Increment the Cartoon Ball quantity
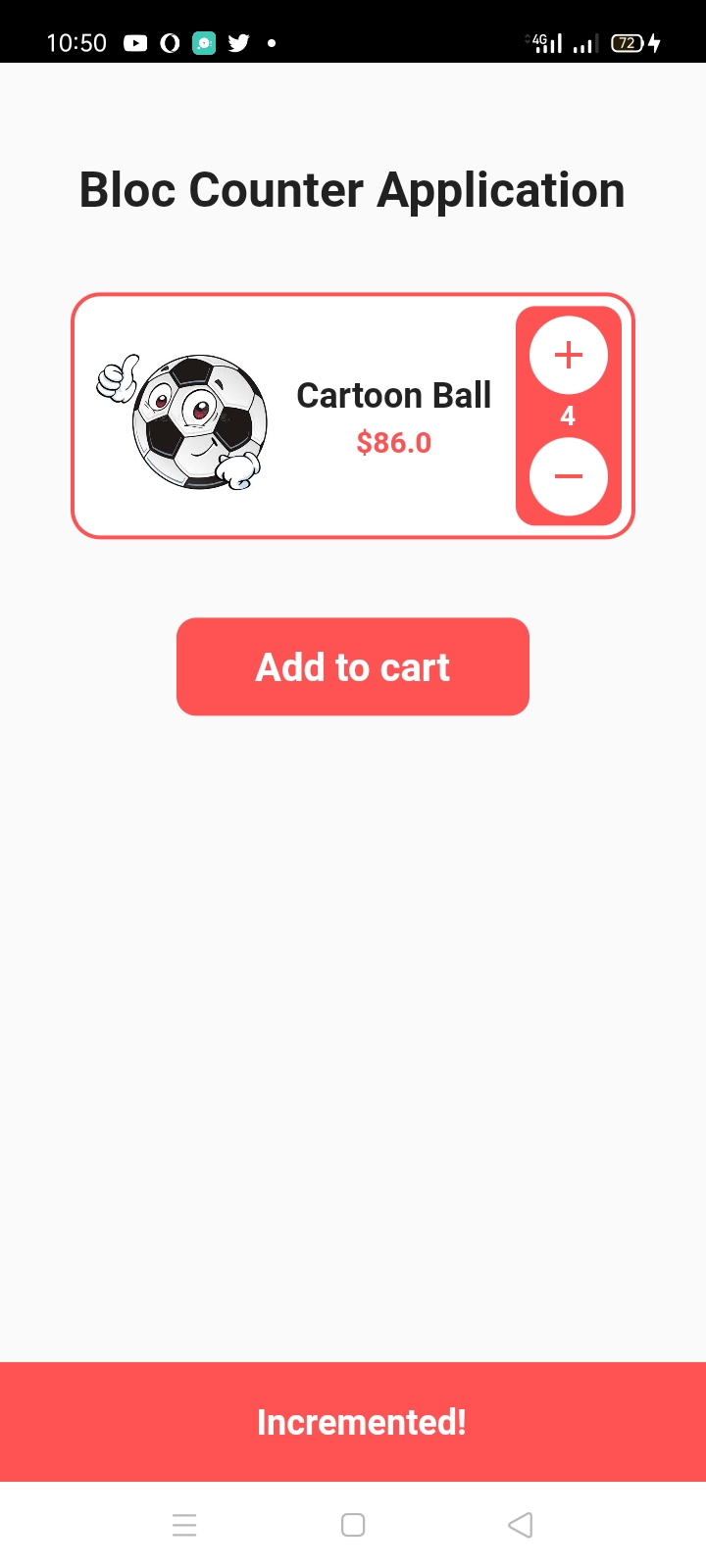Image resolution: width=706 pixels, height=1568 pixels. (x=569, y=355)
